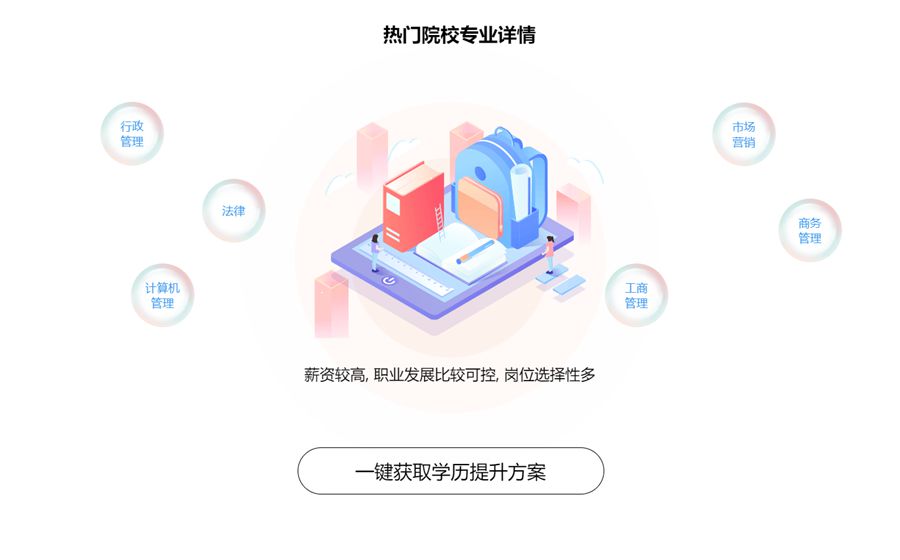Choose the 计算机管理 major bubble
900x560 pixels.
(x=162, y=295)
